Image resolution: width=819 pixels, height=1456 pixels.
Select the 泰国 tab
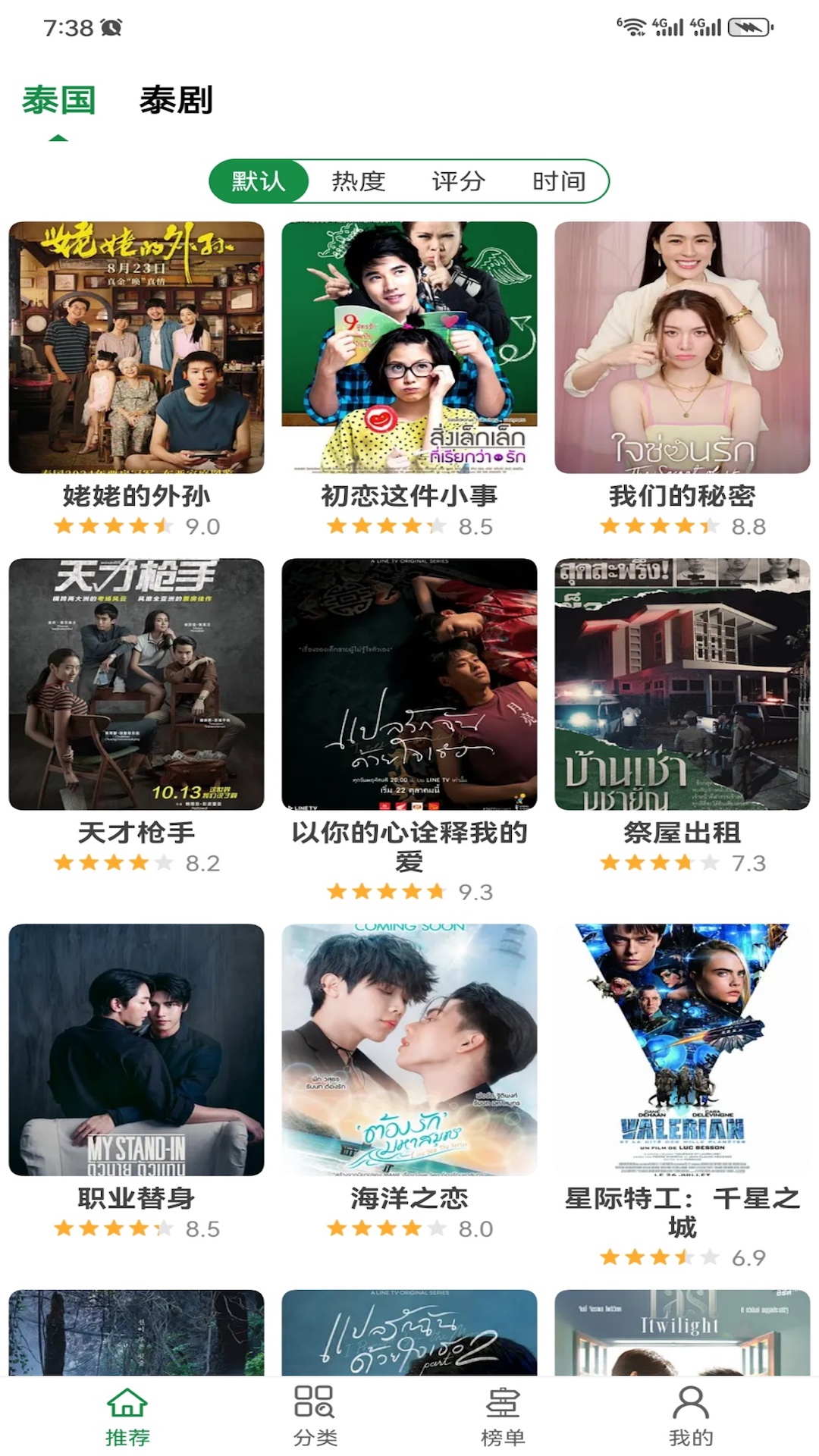[x=58, y=99]
